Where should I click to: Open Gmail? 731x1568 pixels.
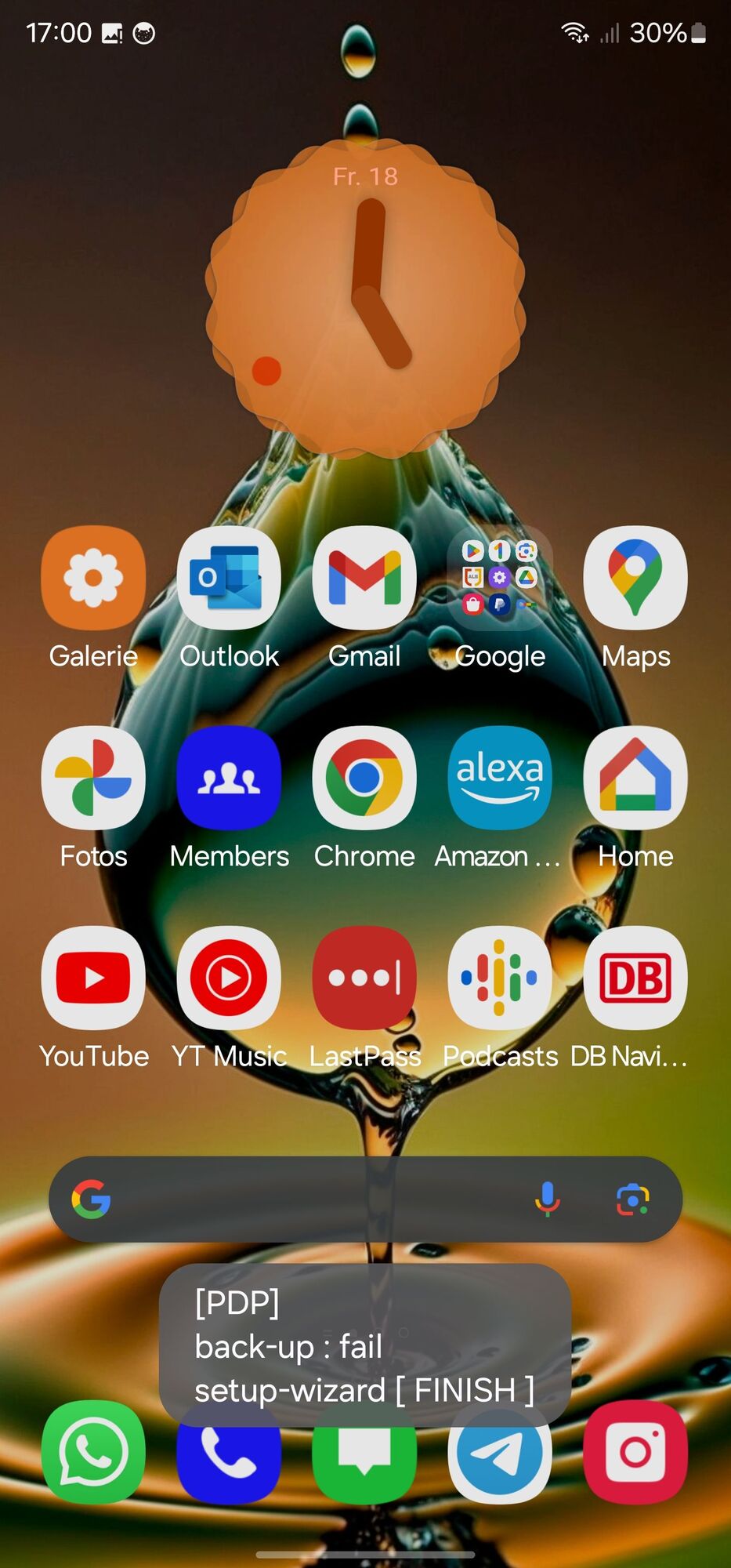(364, 578)
